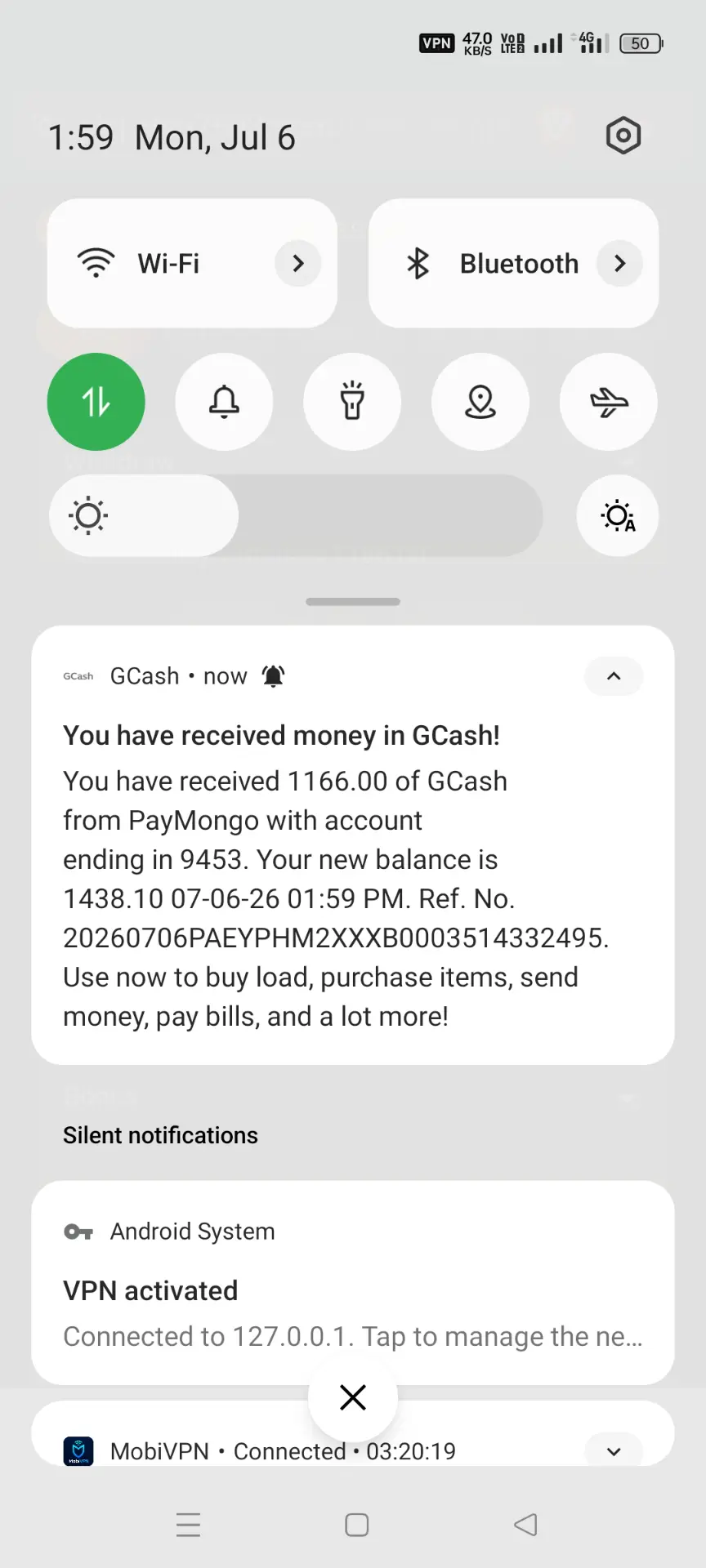This screenshot has height=1568, width=706.
Task: Enable airplane mode
Action: tap(609, 402)
